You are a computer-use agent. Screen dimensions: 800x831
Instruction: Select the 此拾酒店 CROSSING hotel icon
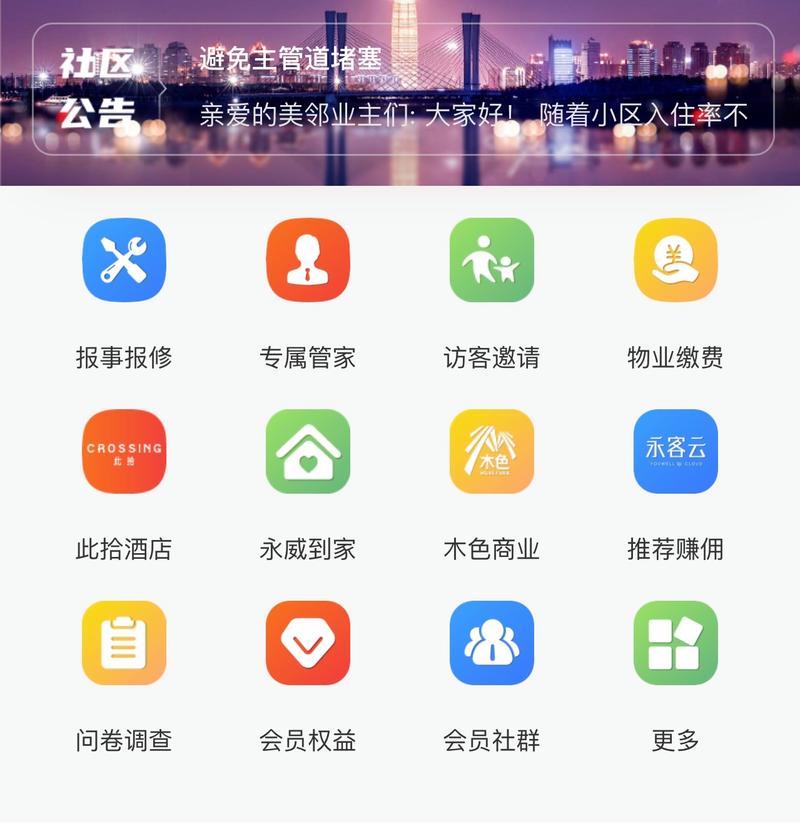click(x=123, y=451)
